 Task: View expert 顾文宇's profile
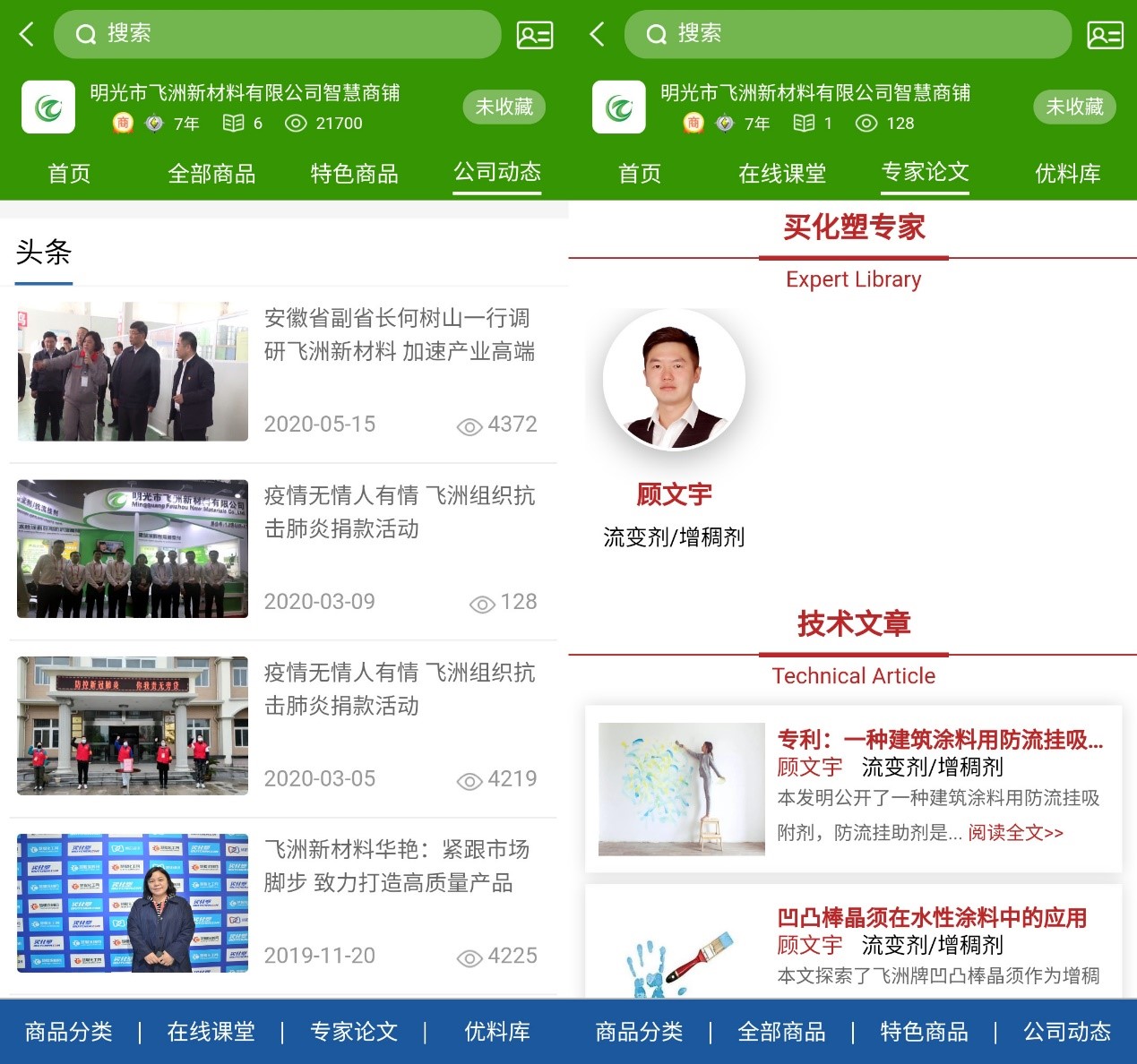(674, 381)
